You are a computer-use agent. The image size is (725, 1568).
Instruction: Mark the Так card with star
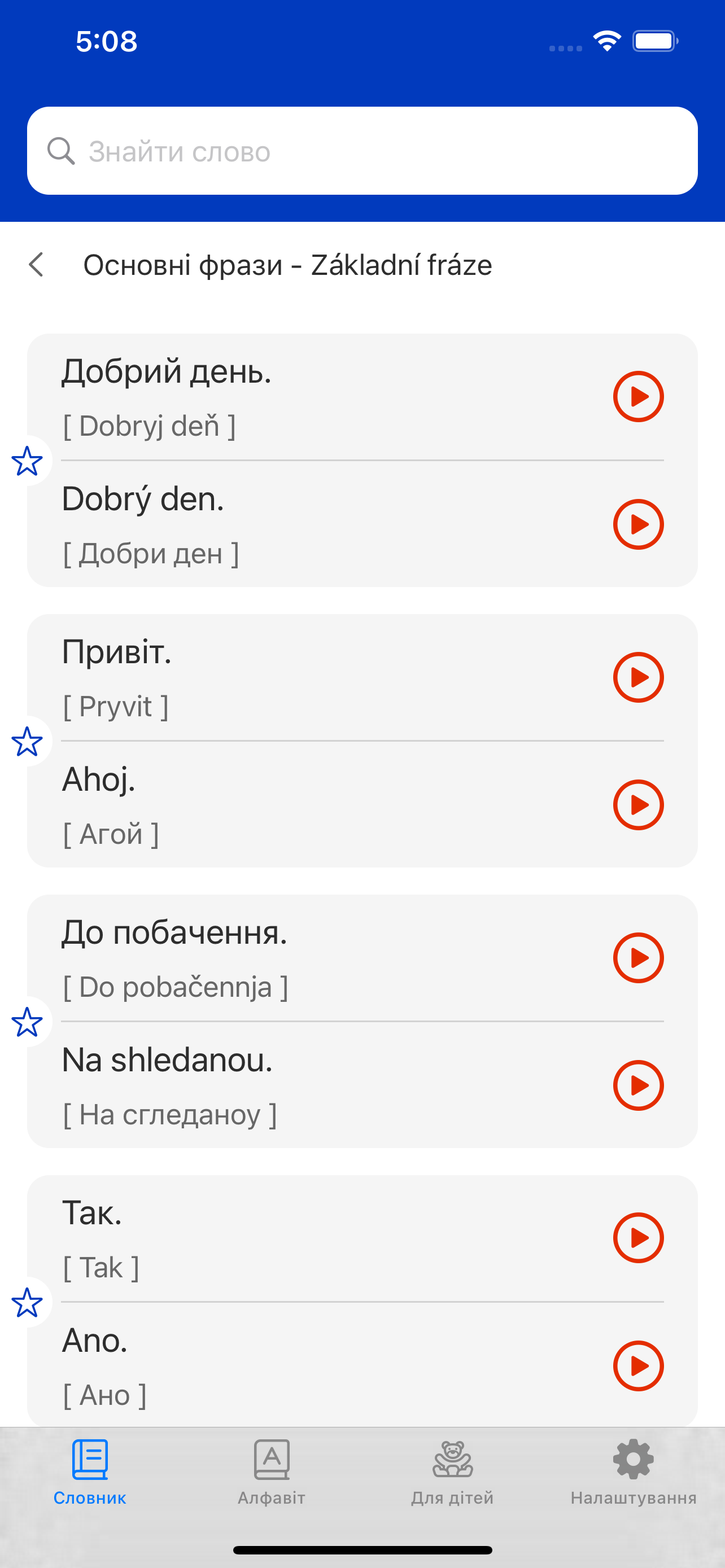point(28,1303)
